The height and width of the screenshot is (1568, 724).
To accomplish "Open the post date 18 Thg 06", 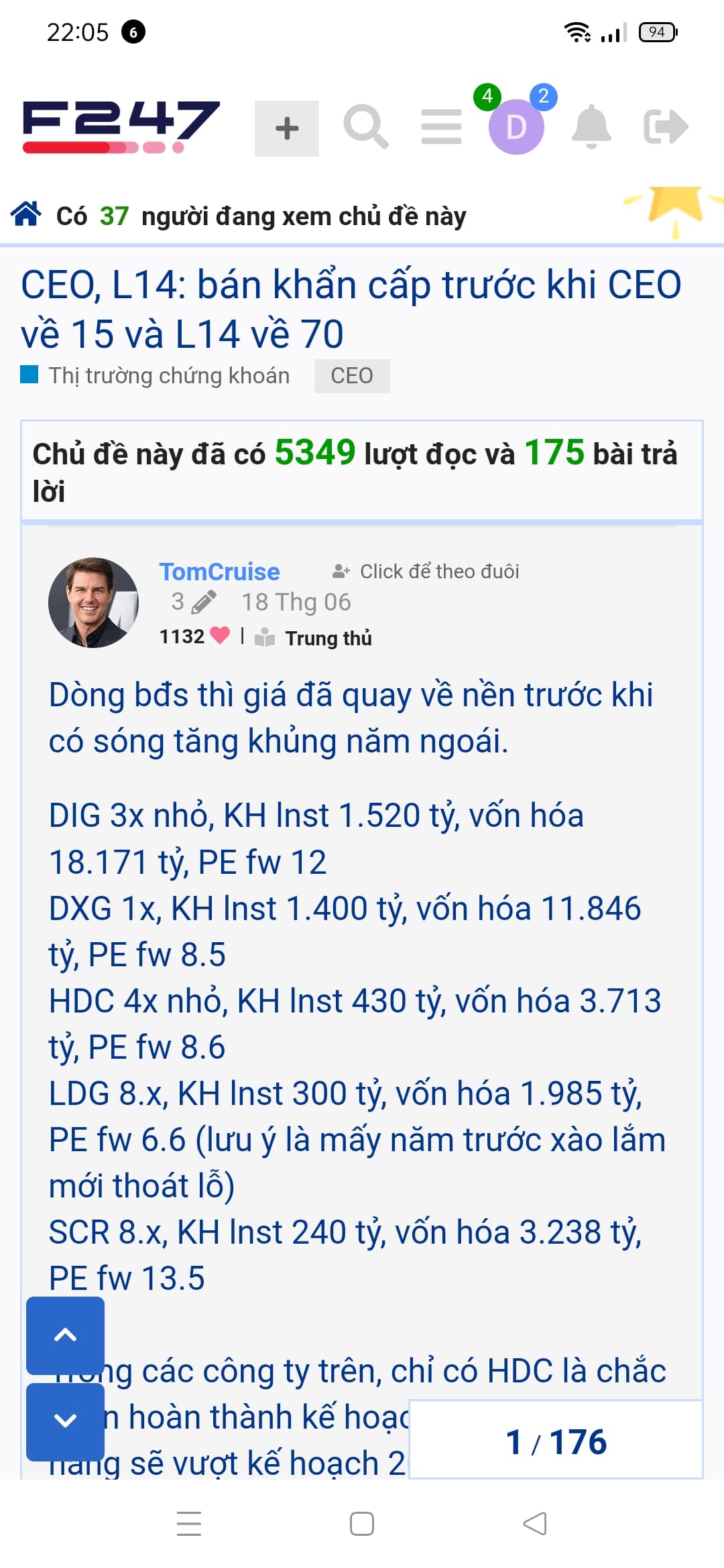I will point(296,602).
